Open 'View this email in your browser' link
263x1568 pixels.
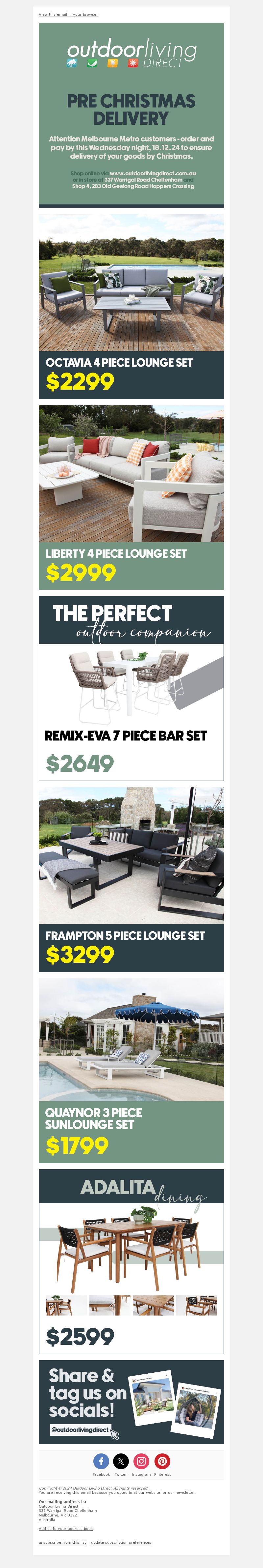coord(68,15)
